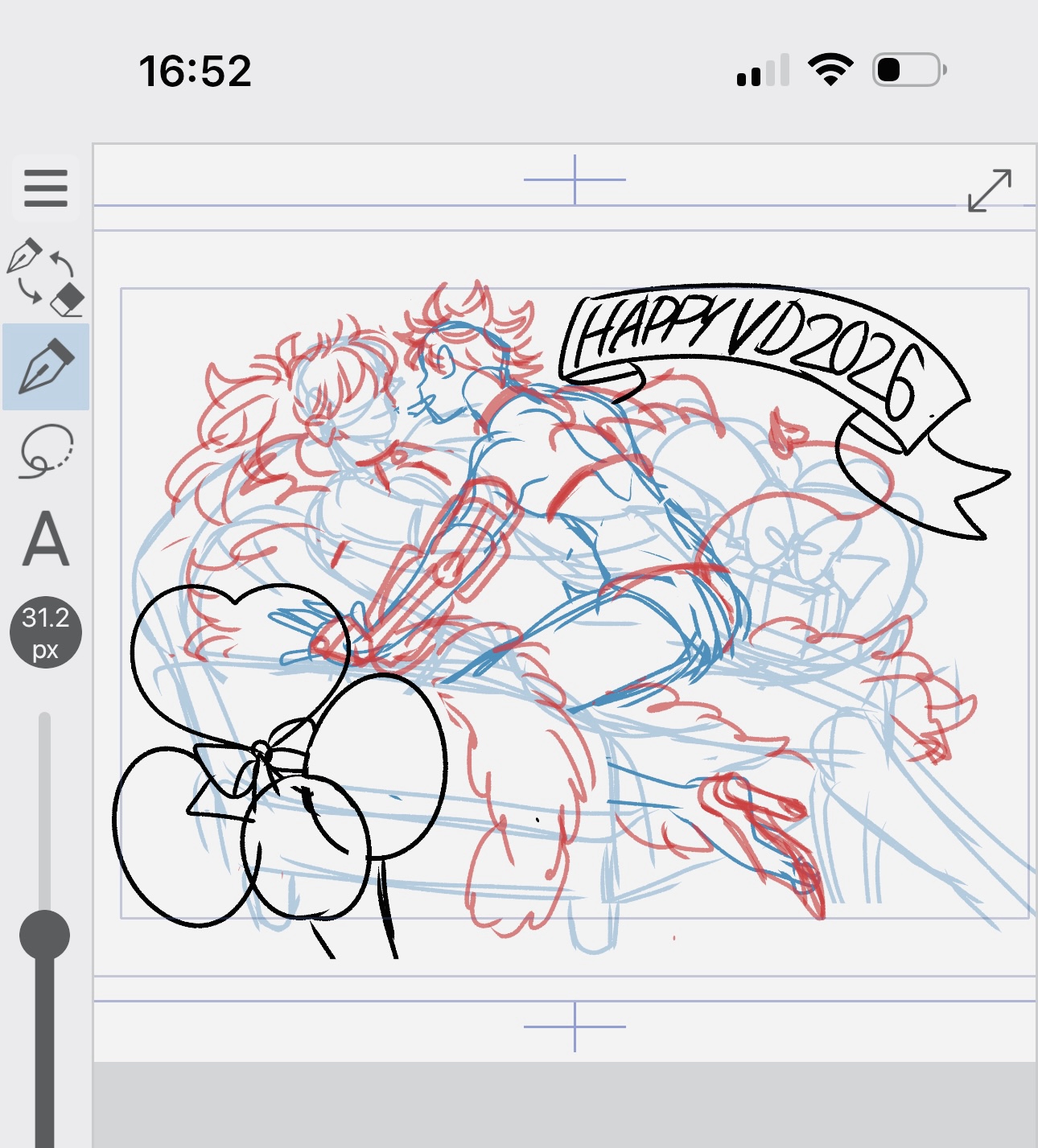1038x1148 pixels.
Task: Tap the brush size slider handle
Action: pyautogui.click(x=44, y=935)
